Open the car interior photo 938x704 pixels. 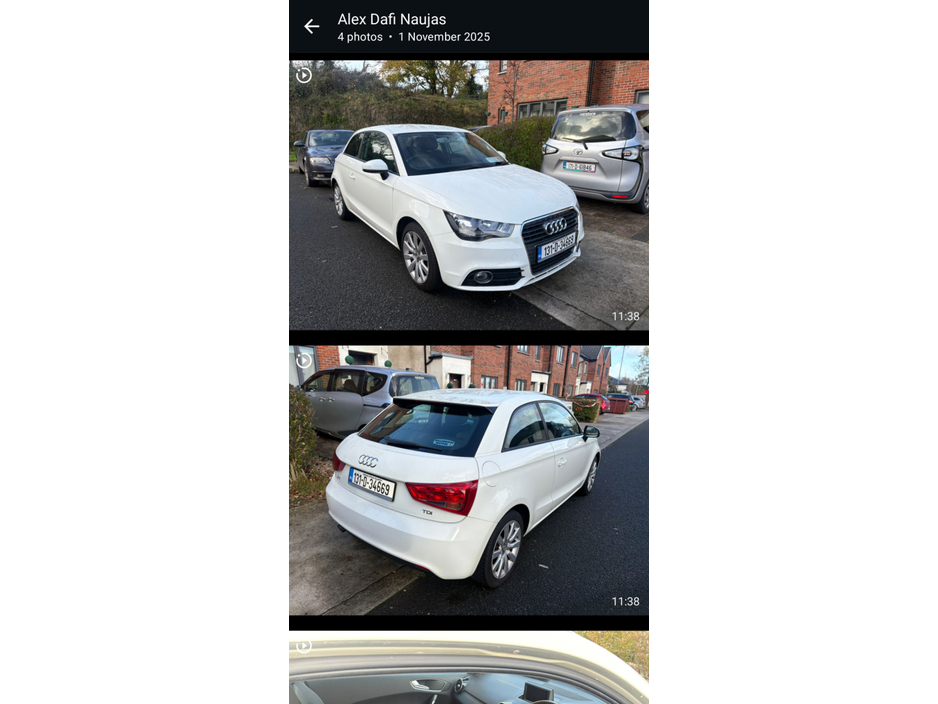tap(468, 670)
